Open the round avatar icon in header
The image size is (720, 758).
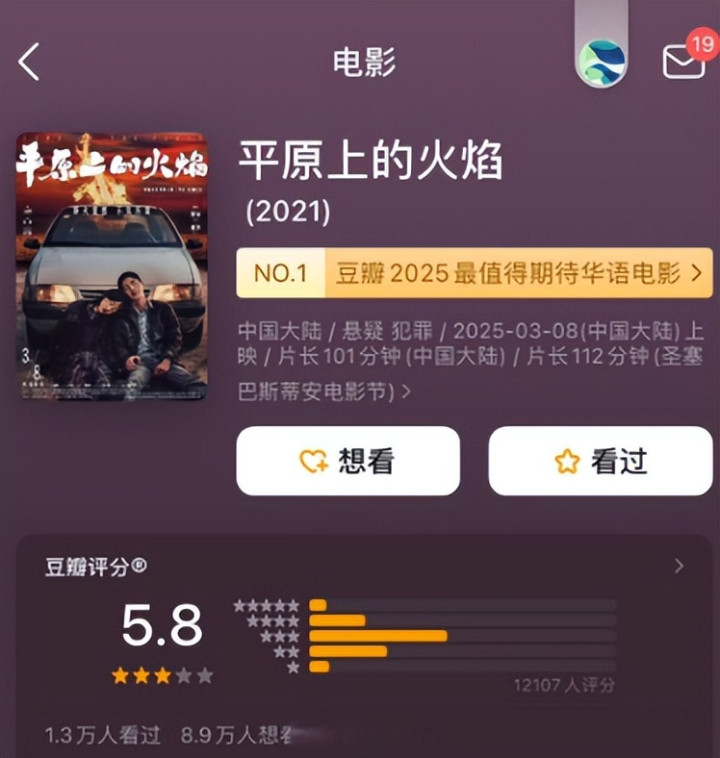(602, 62)
